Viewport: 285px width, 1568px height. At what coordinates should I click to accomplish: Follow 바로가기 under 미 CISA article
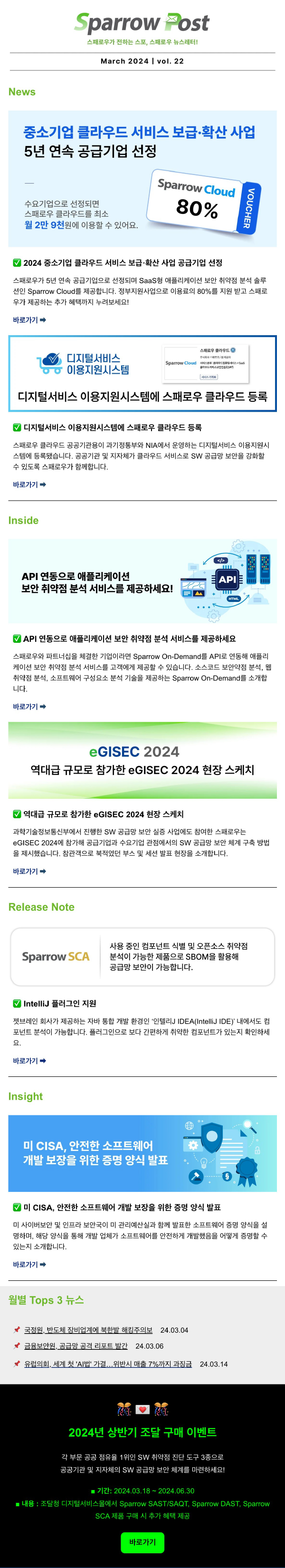(x=29, y=1264)
